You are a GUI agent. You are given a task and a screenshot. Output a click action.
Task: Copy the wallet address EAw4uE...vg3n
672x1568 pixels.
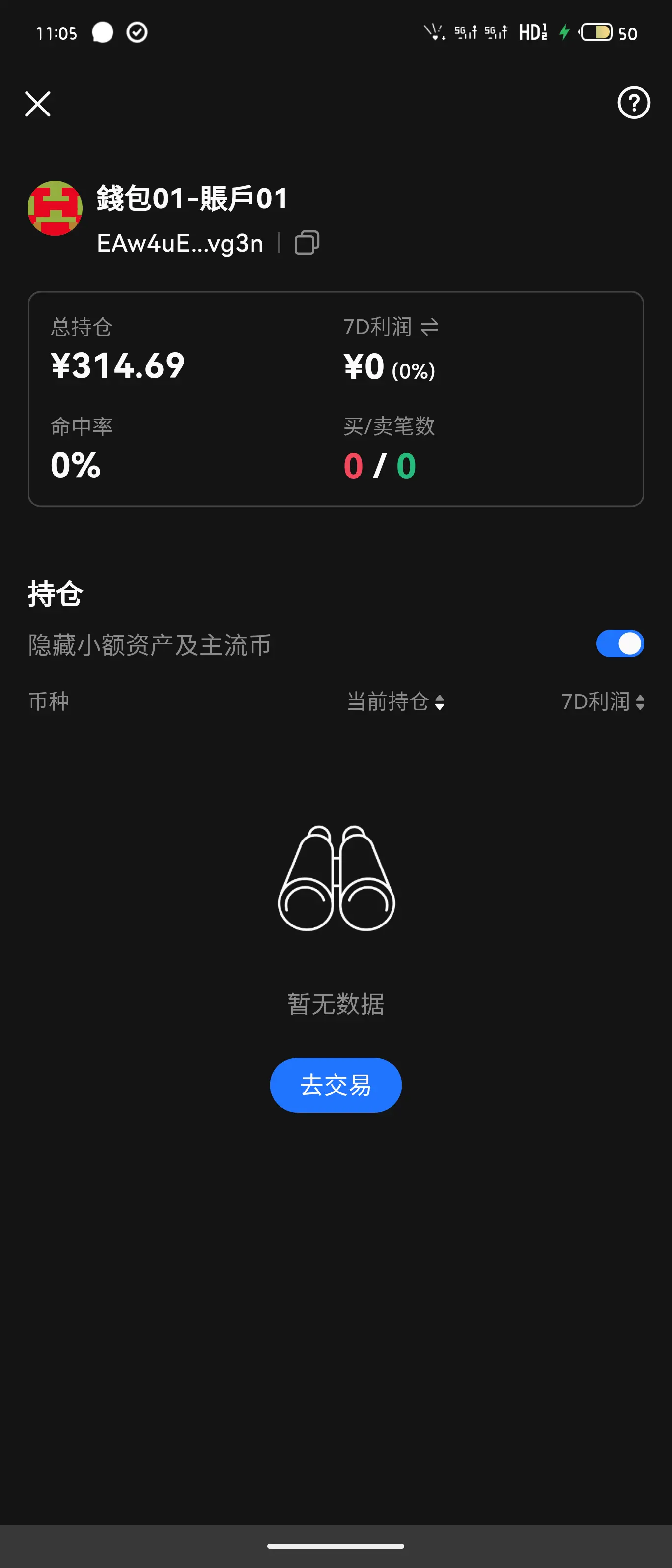[x=307, y=243]
